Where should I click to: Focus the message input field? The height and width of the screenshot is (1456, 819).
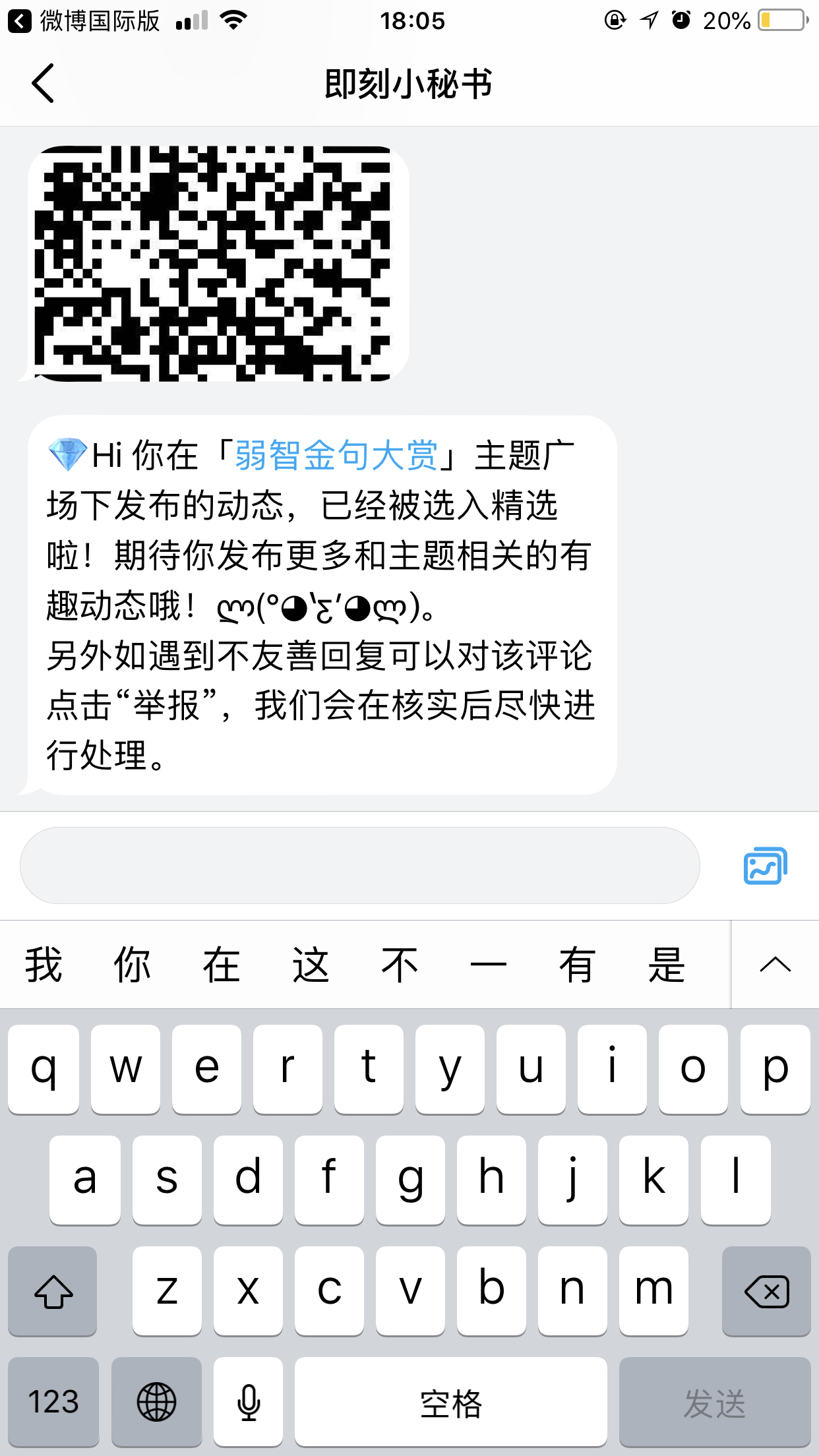pyautogui.click(x=359, y=865)
